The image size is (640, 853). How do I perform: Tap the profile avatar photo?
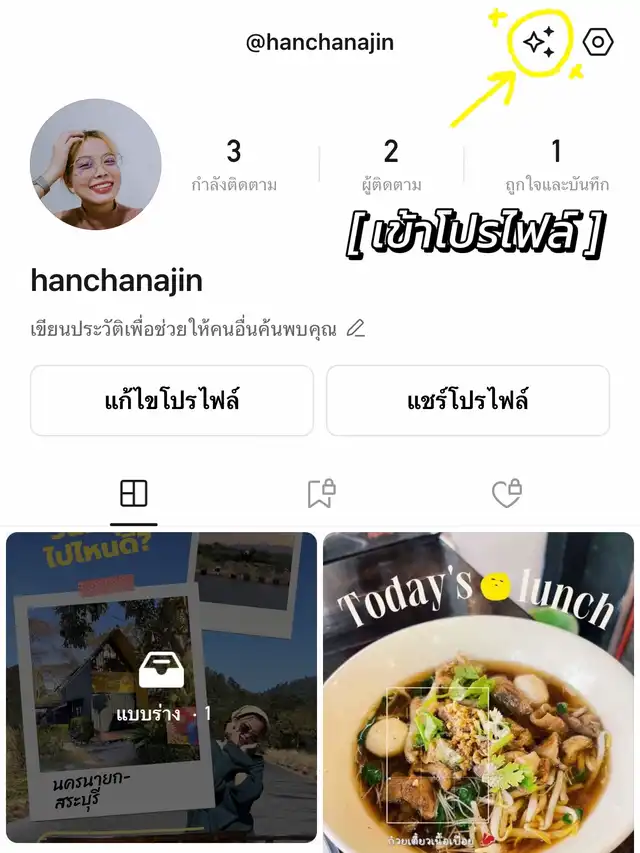coord(95,165)
